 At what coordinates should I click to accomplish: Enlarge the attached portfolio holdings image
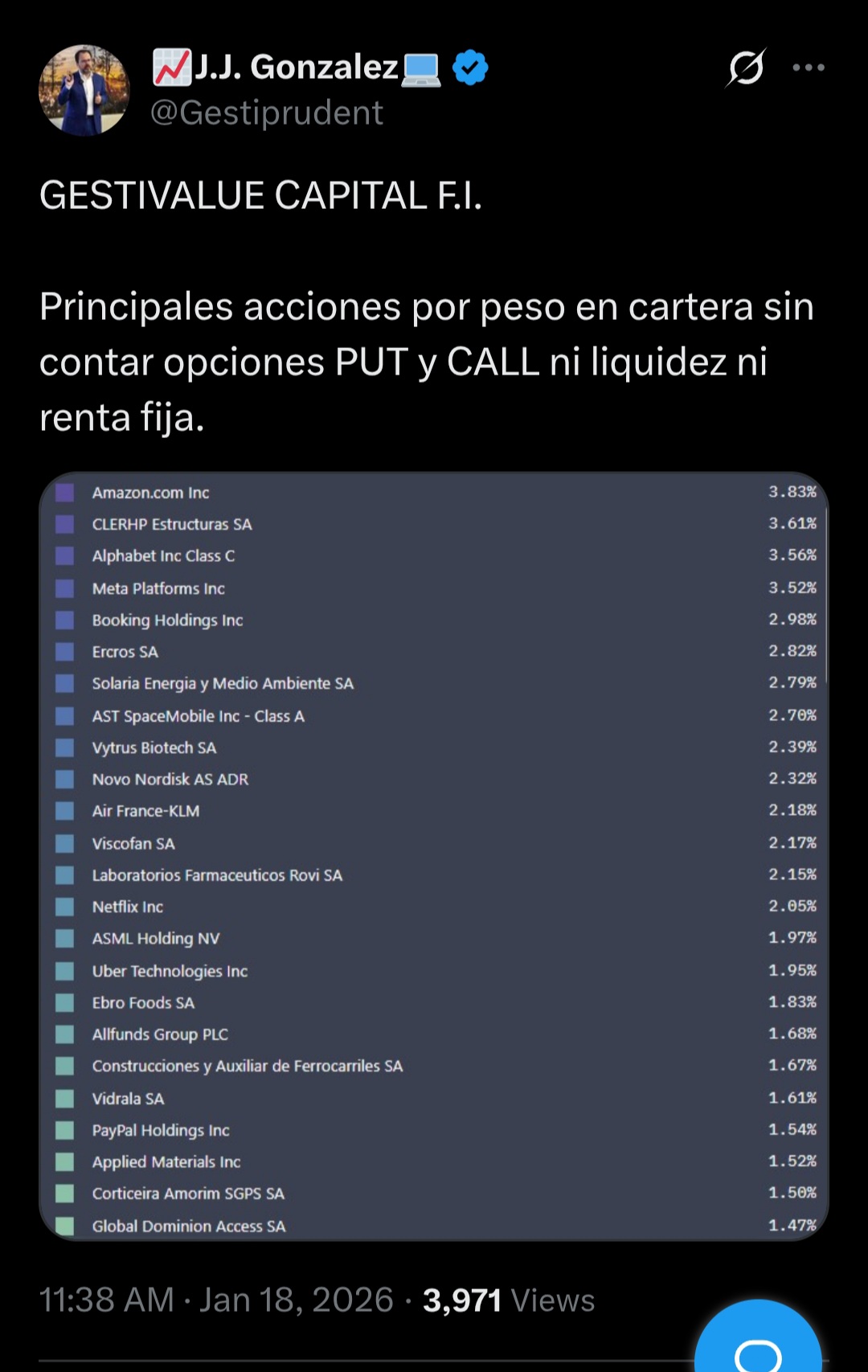[434, 856]
